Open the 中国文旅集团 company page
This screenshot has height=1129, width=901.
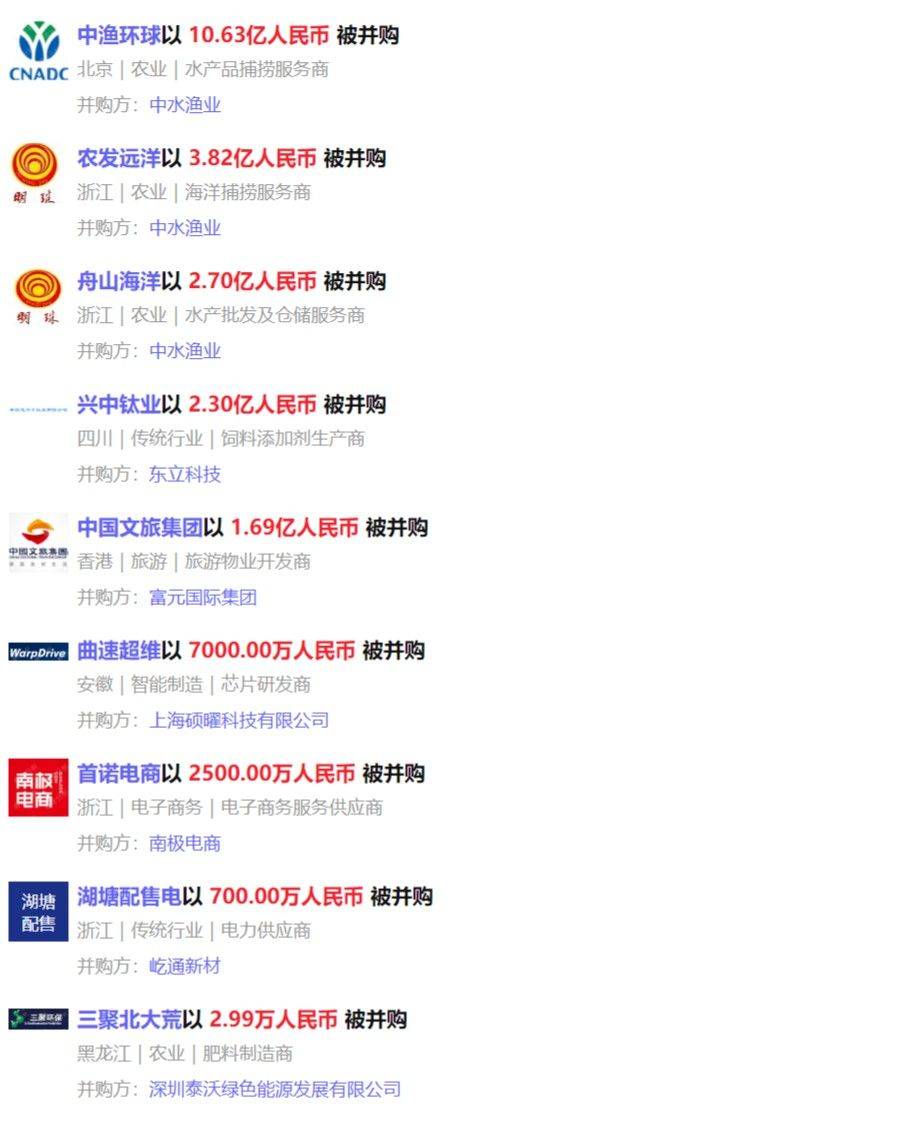click(x=140, y=527)
